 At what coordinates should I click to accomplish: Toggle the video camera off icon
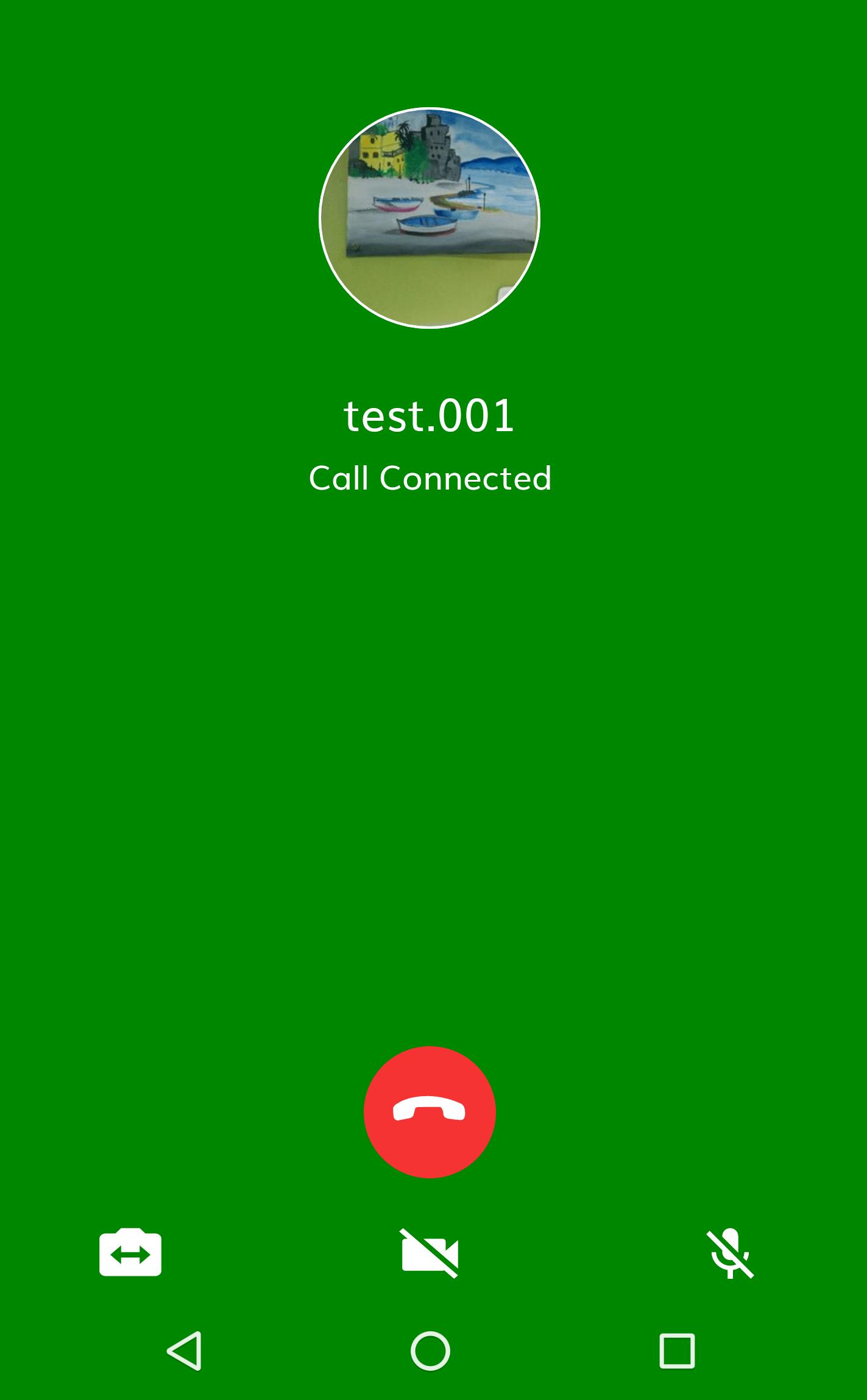pyautogui.click(x=430, y=1253)
